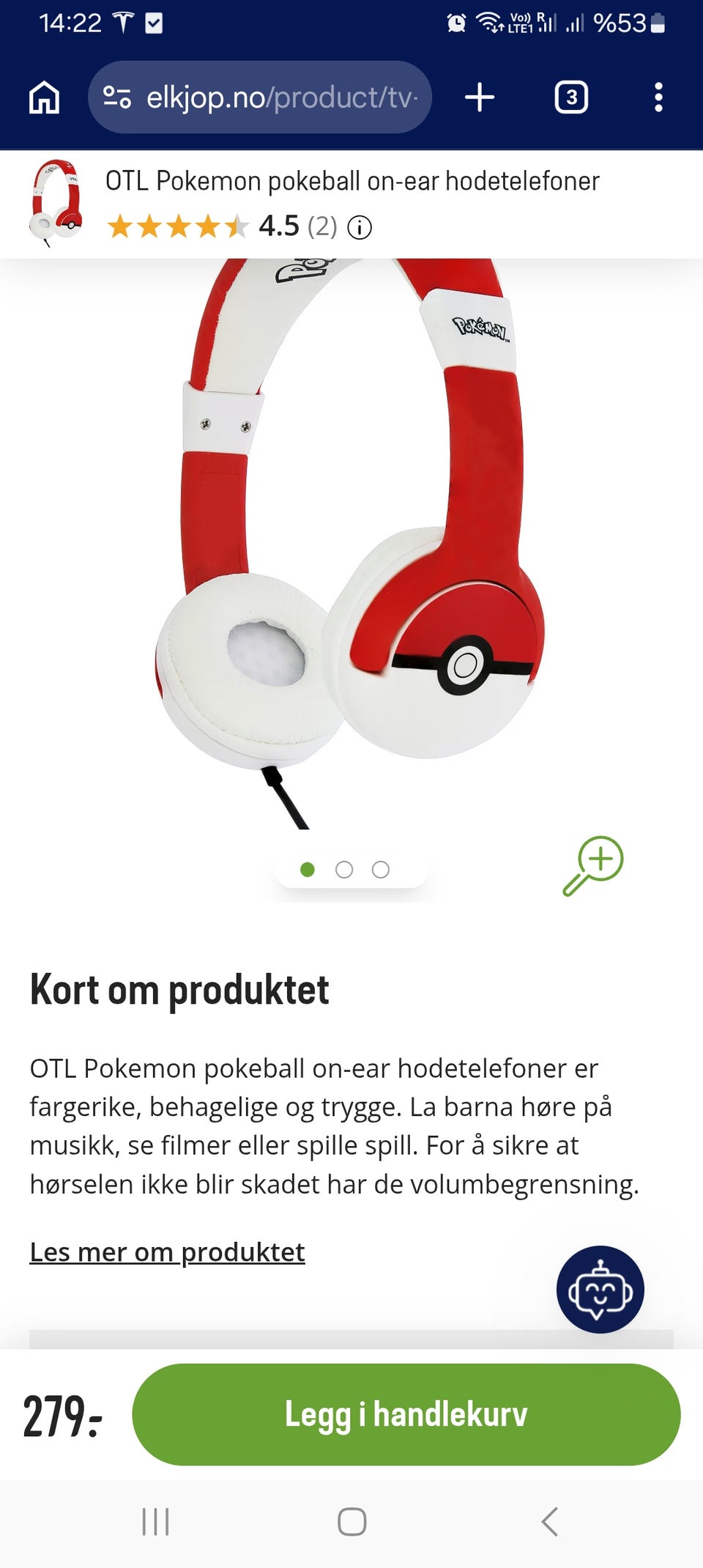Select the second image indicator dot
The image size is (703, 1568).
click(x=344, y=870)
